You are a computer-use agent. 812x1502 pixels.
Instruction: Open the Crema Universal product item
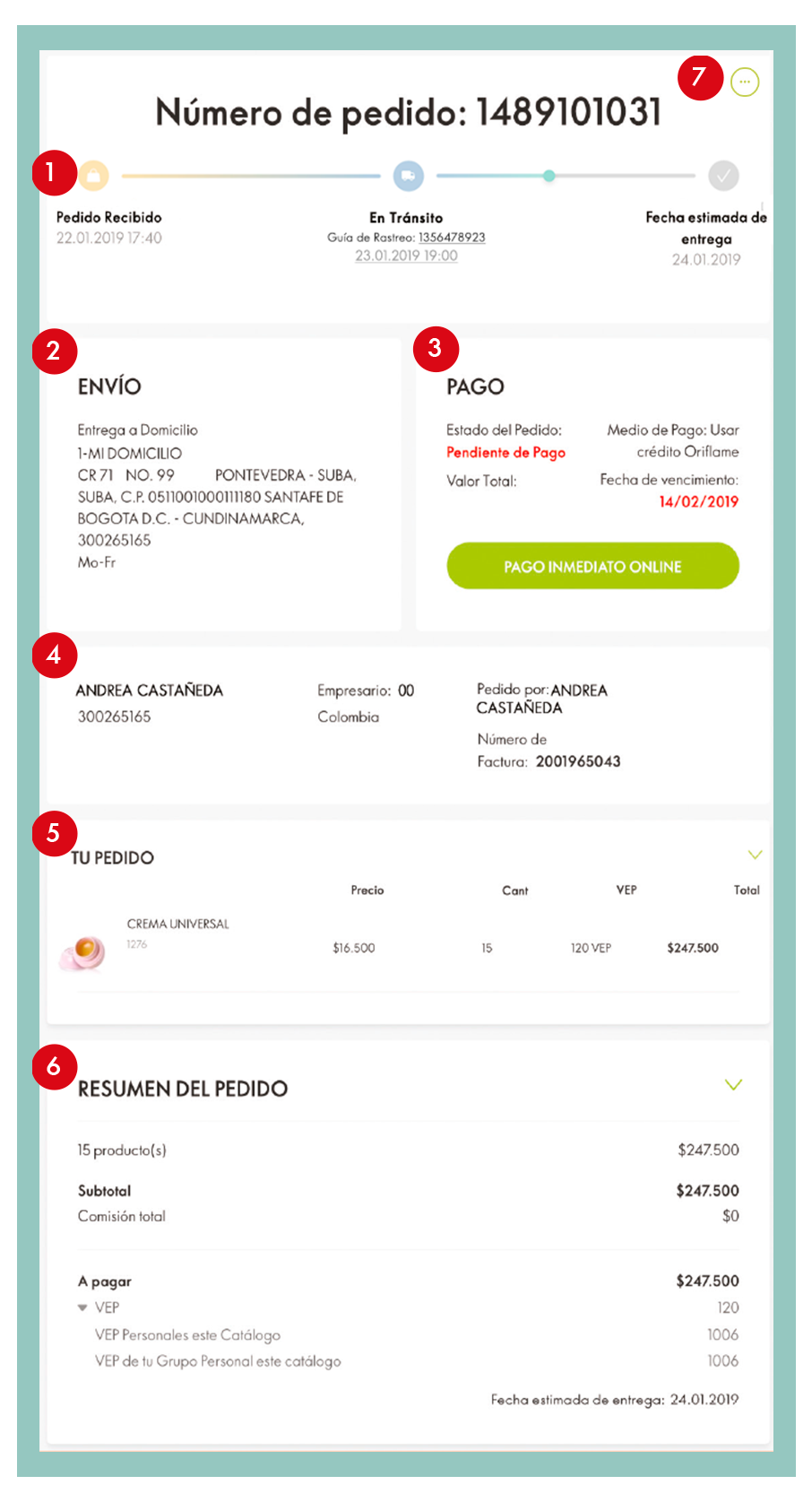coord(178,924)
